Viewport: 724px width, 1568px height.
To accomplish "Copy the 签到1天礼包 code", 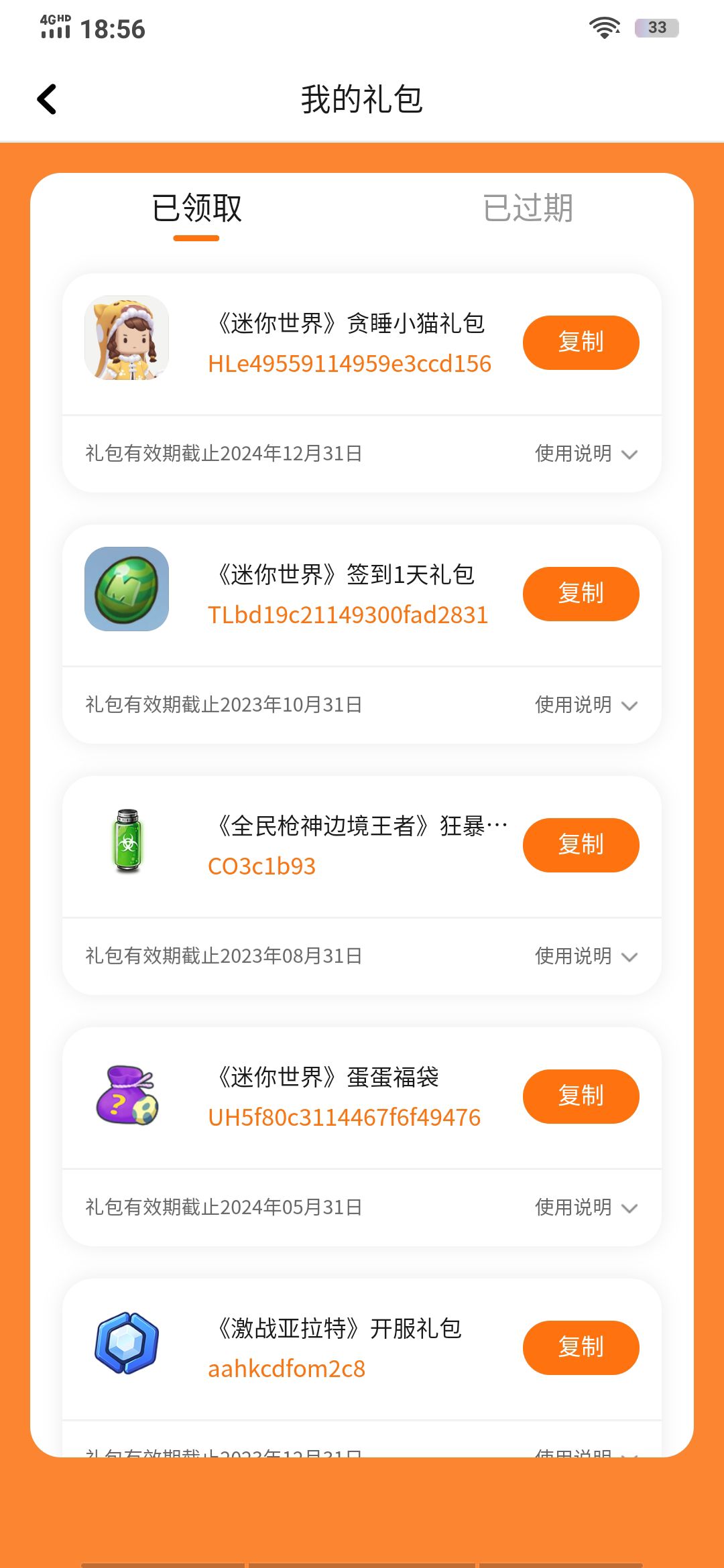I will pos(581,594).
